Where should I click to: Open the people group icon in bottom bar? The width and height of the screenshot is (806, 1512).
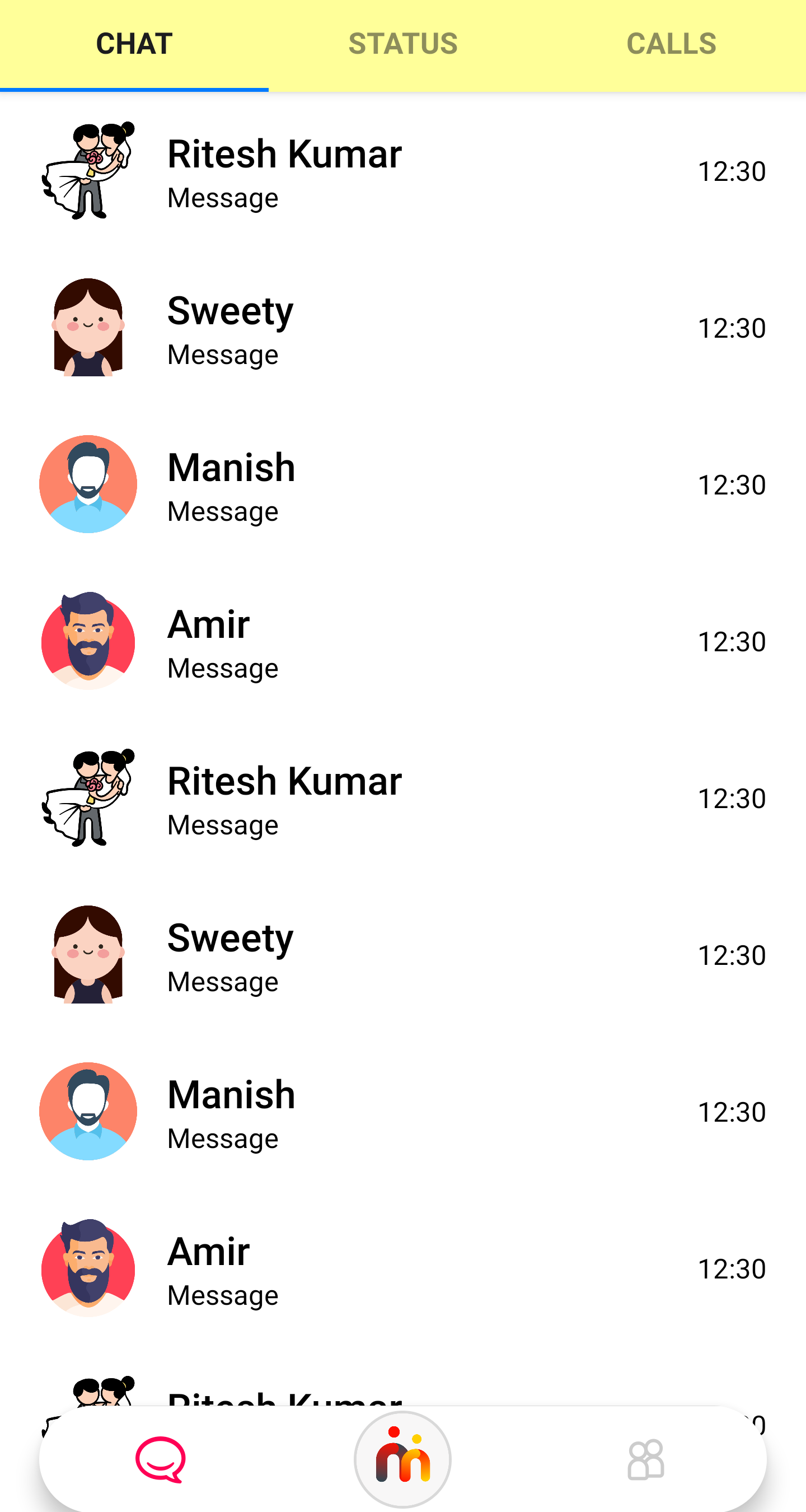(645, 1459)
